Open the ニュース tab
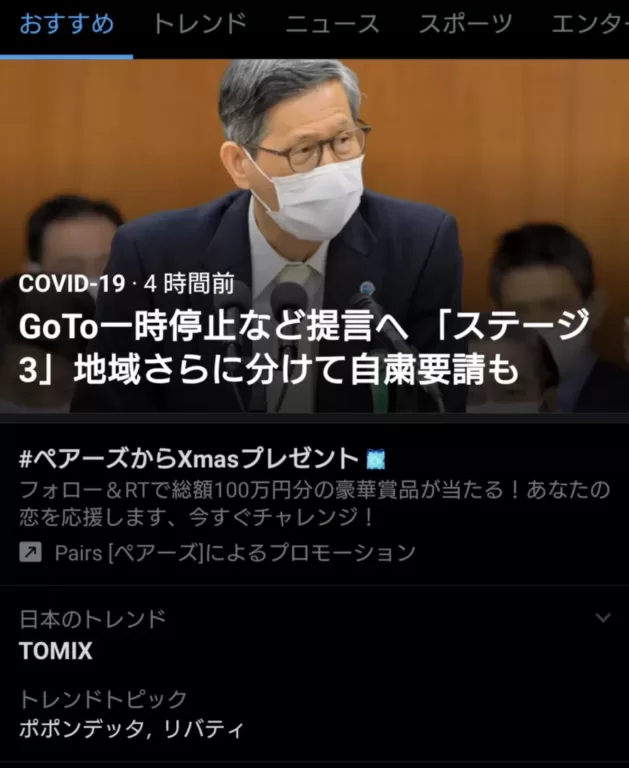 pyautogui.click(x=332, y=25)
